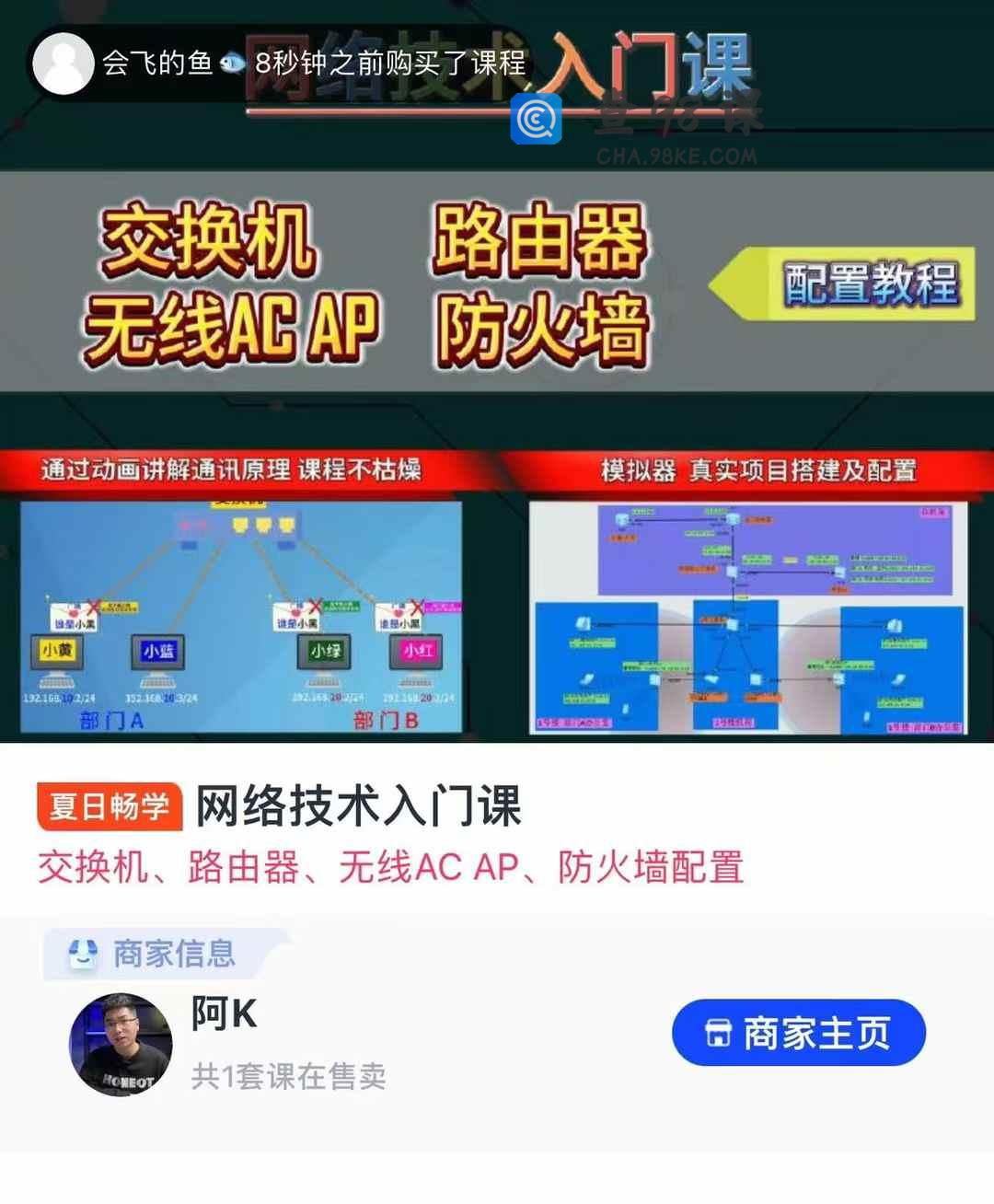Open the 商家主页 merchant homepage
The image size is (994, 1204).
pyautogui.click(x=798, y=1033)
